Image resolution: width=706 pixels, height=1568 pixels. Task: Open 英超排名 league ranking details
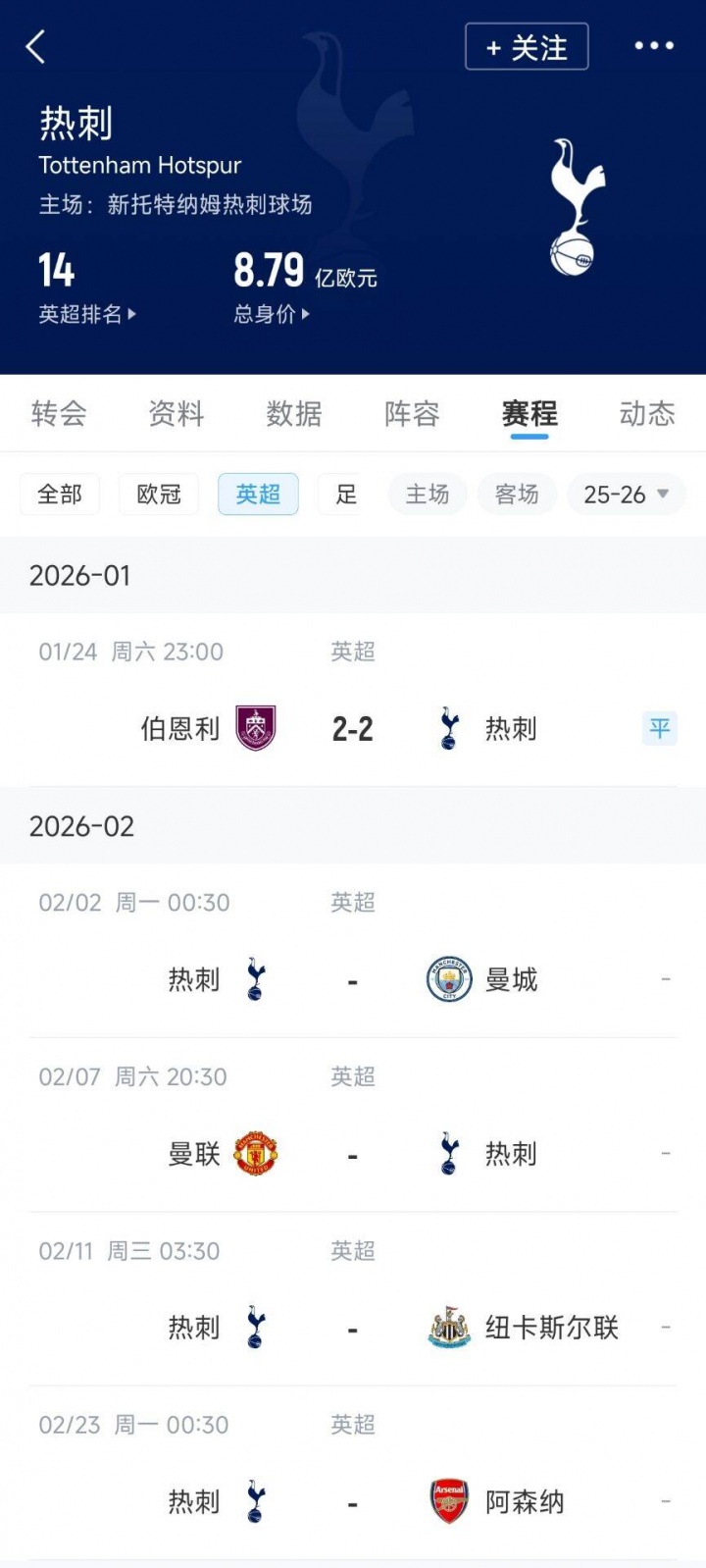click(86, 314)
